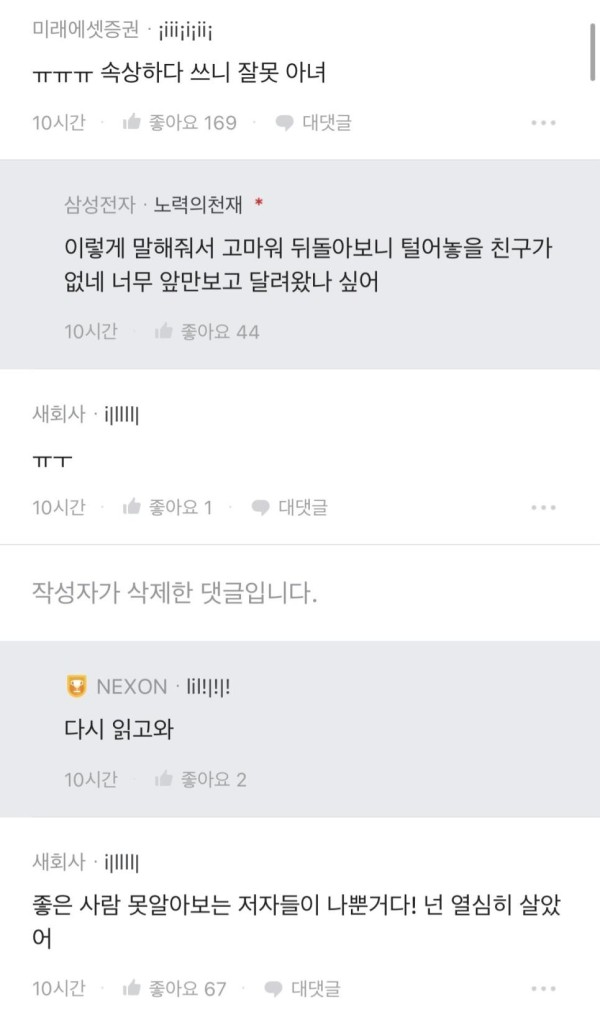This screenshot has width=600, height=1012.
Task: Like the ㅠㅜ comment with 1 like
Action: [x=166, y=507]
